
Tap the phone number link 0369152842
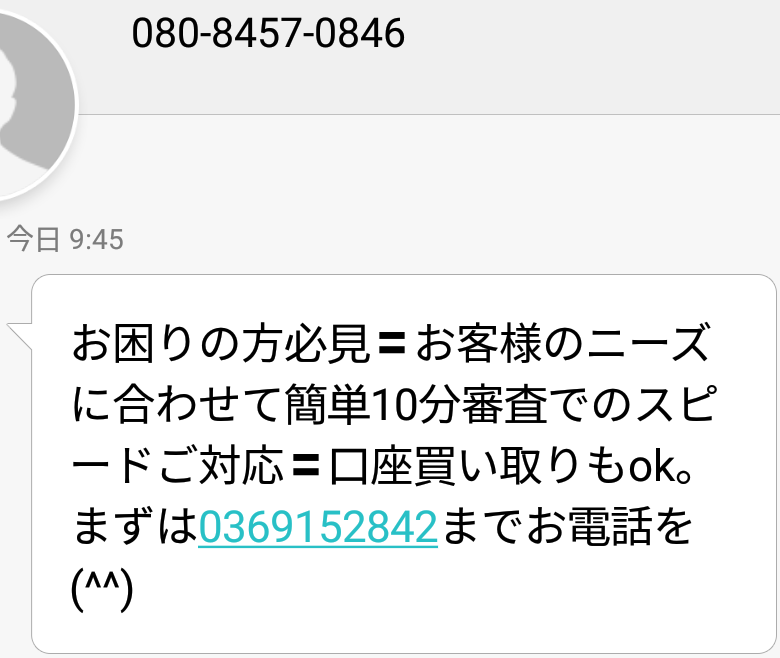[x=318, y=526]
